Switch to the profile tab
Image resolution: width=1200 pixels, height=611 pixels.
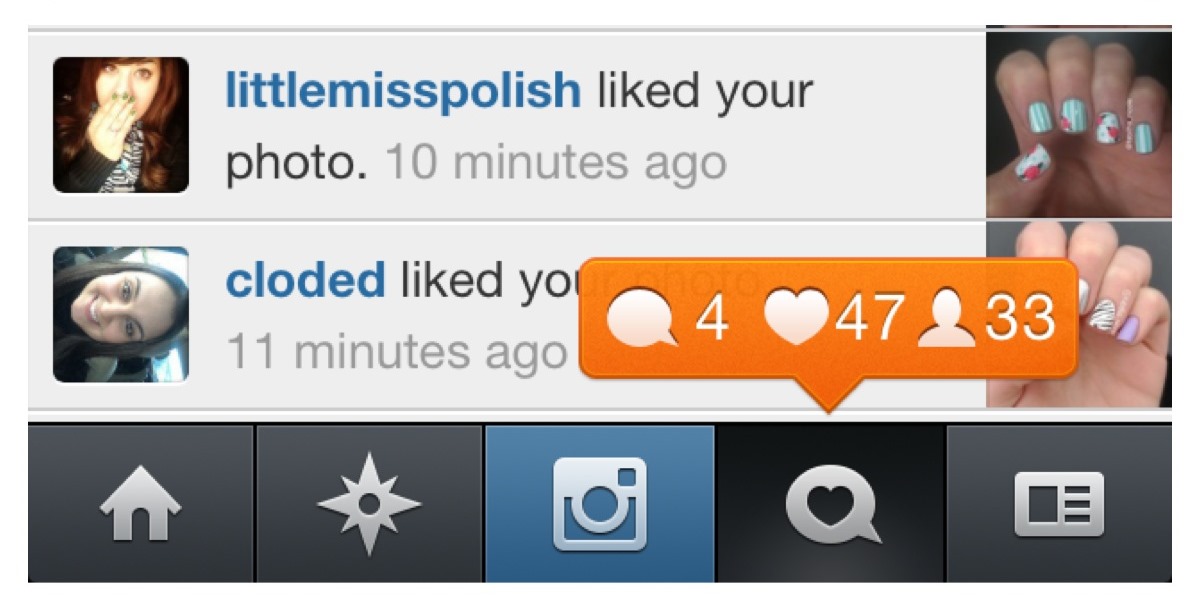[x=1059, y=504]
